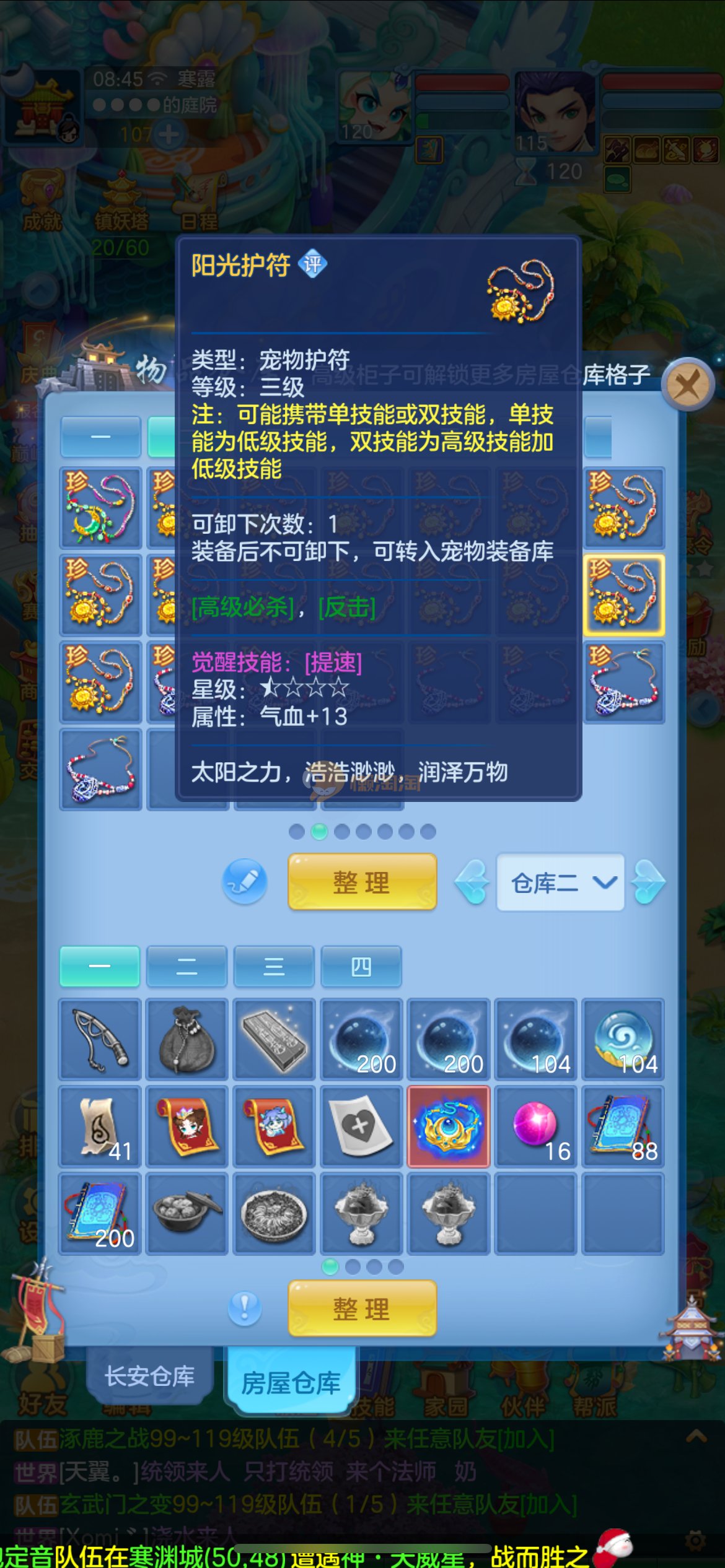Select the pink orb item with 16
The image size is (725, 1568).
click(x=536, y=1127)
